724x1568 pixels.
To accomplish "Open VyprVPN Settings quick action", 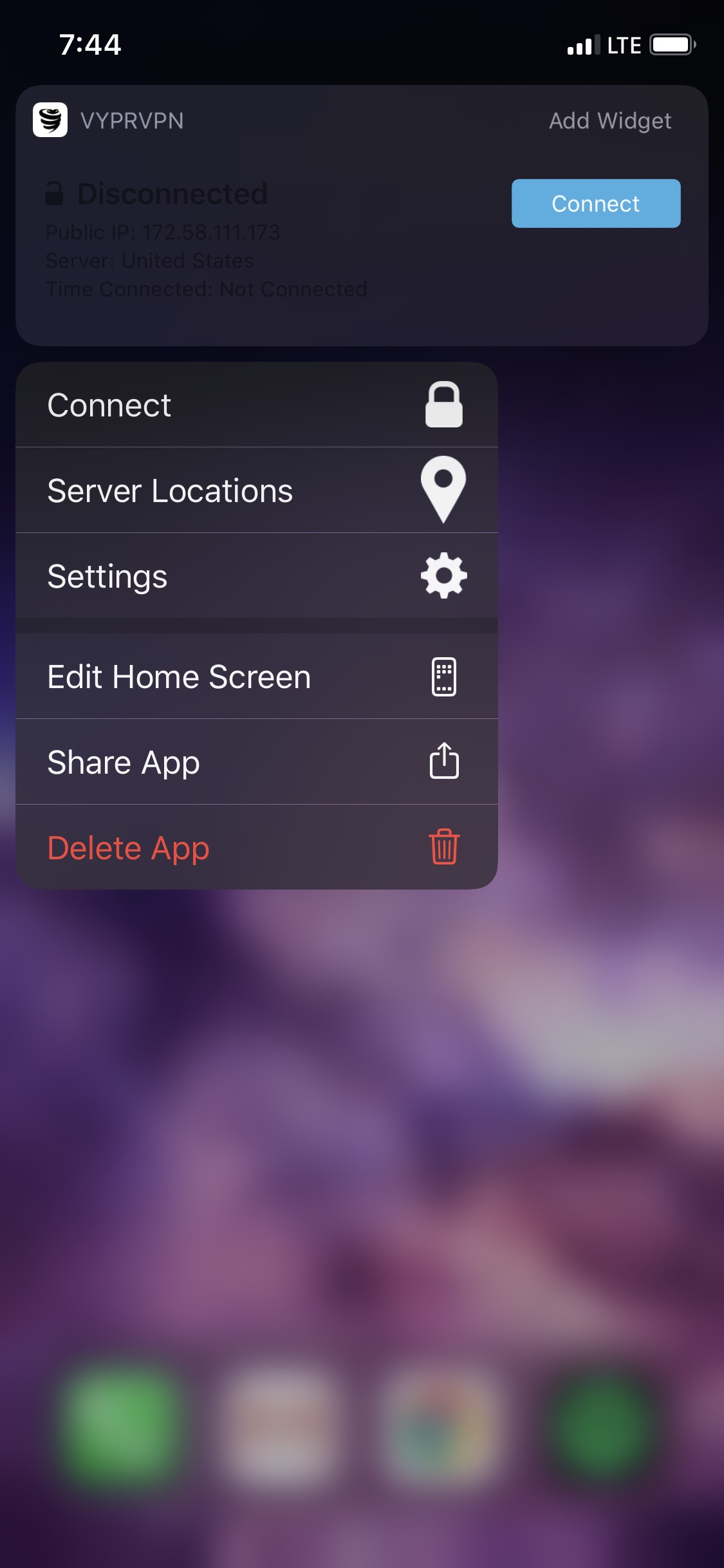I will click(256, 576).
